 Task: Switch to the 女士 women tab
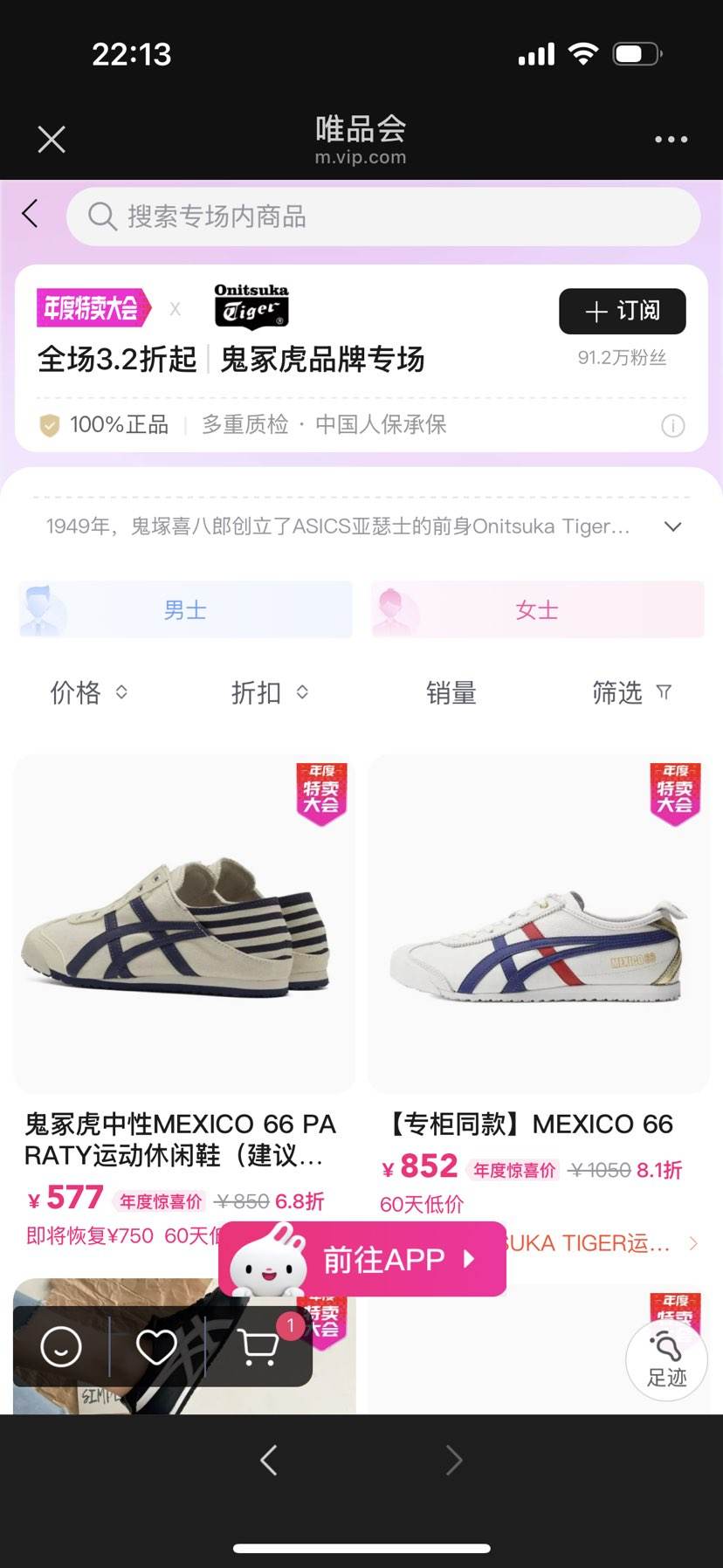(536, 609)
